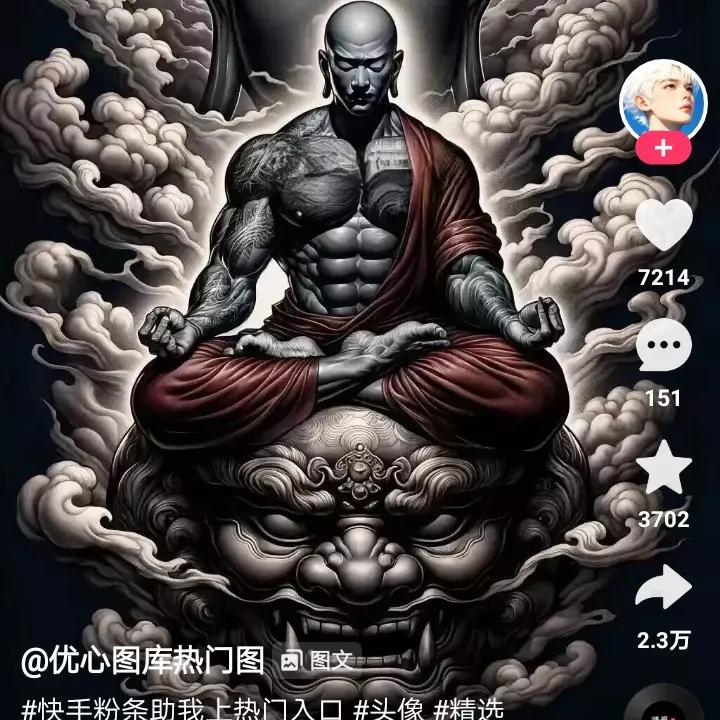Share this post via the arrow icon

664,588
